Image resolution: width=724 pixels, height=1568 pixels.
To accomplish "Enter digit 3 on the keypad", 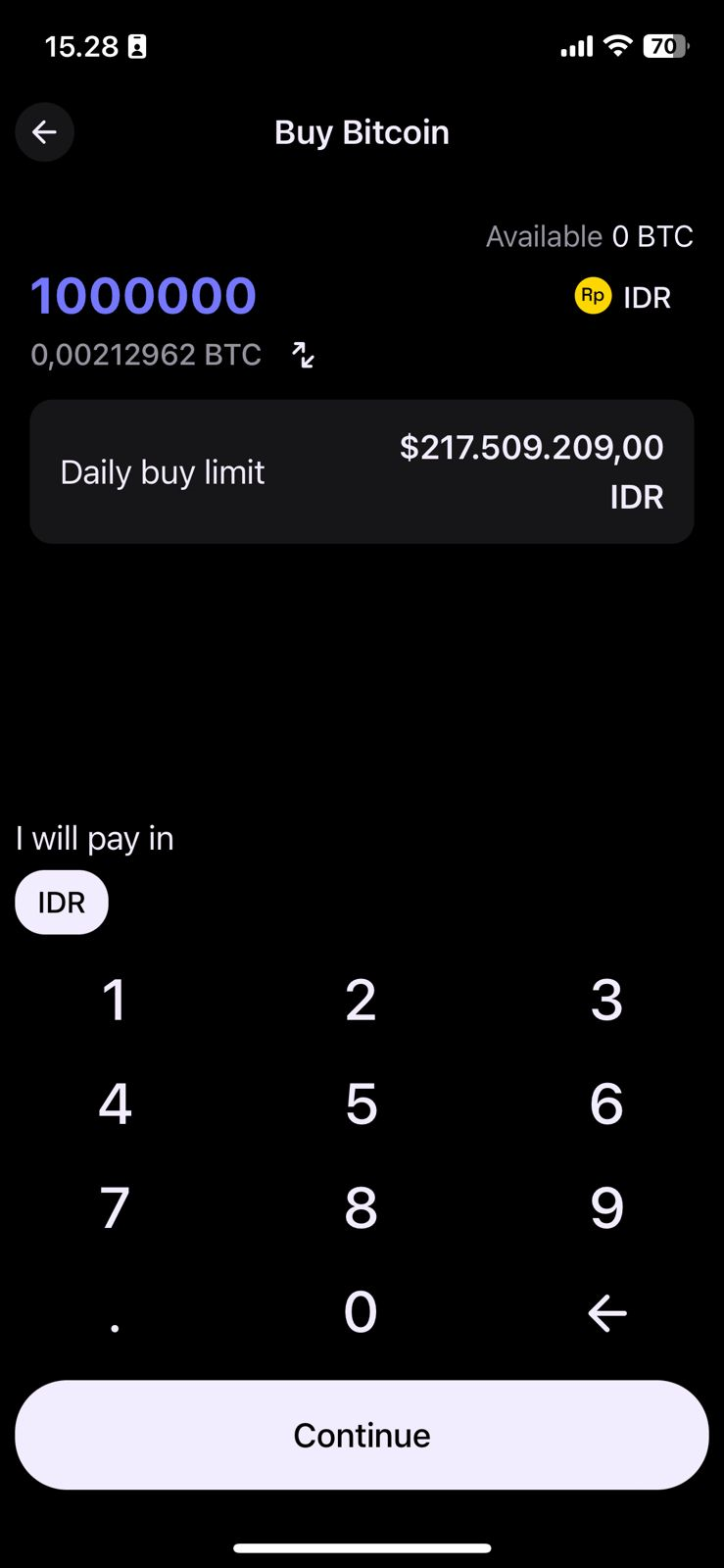I will (x=606, y=1001).
